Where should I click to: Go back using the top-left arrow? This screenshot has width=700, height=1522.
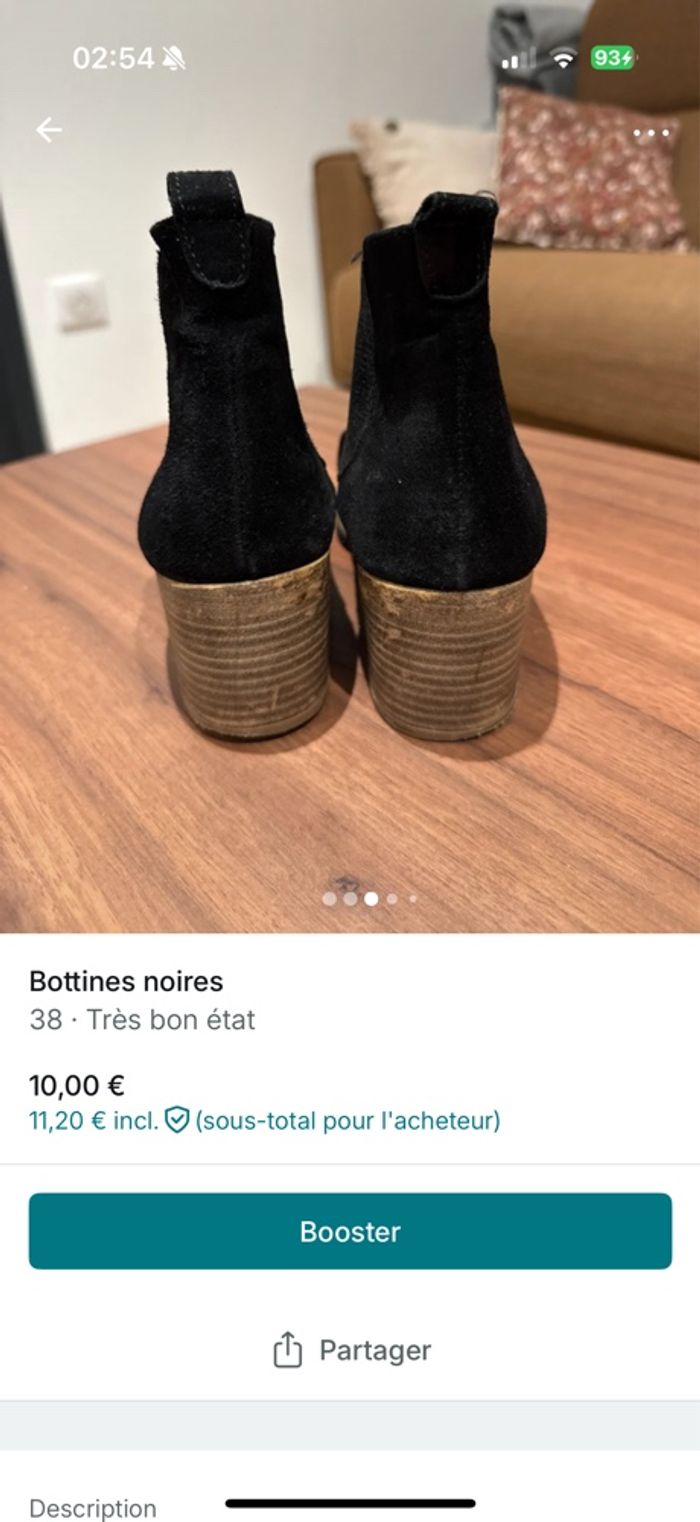tap(49, 130)
